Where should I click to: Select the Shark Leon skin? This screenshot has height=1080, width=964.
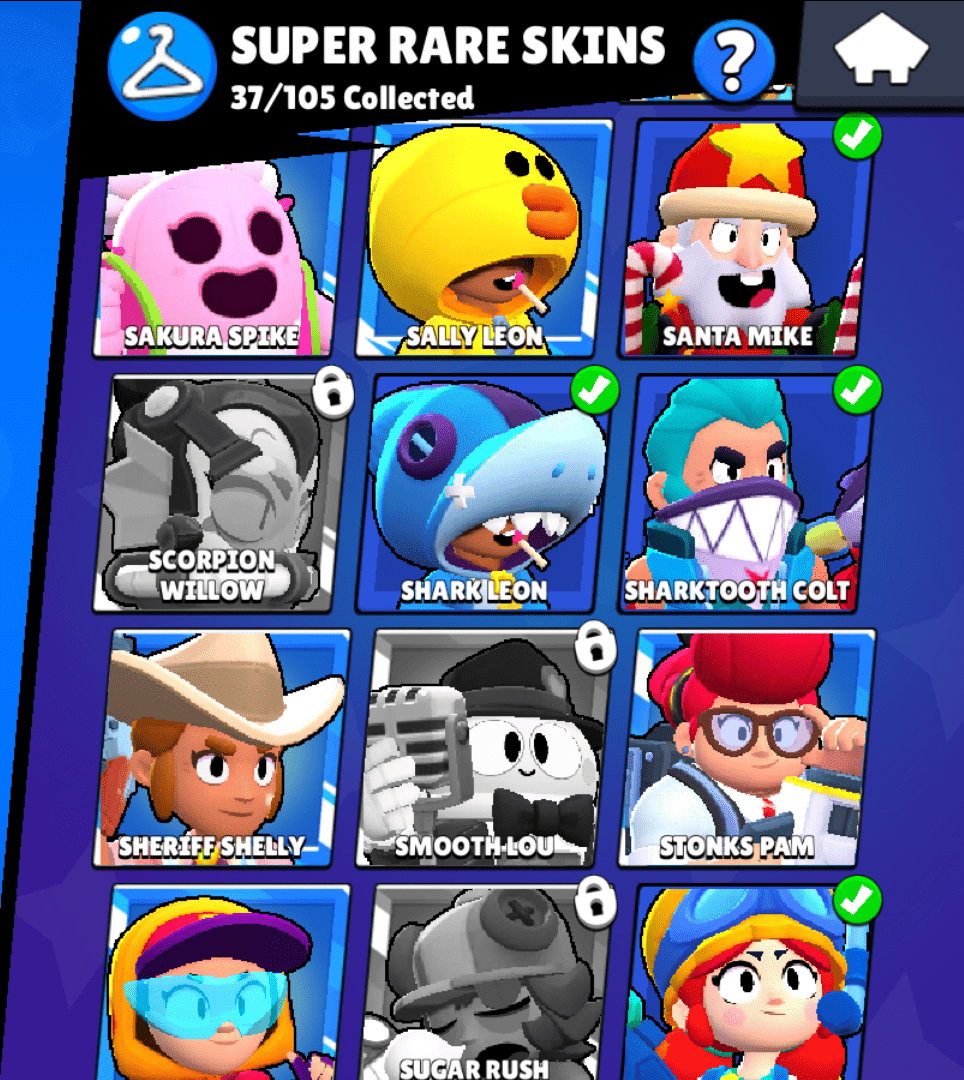pyautogui.click(x=482, y=495)
